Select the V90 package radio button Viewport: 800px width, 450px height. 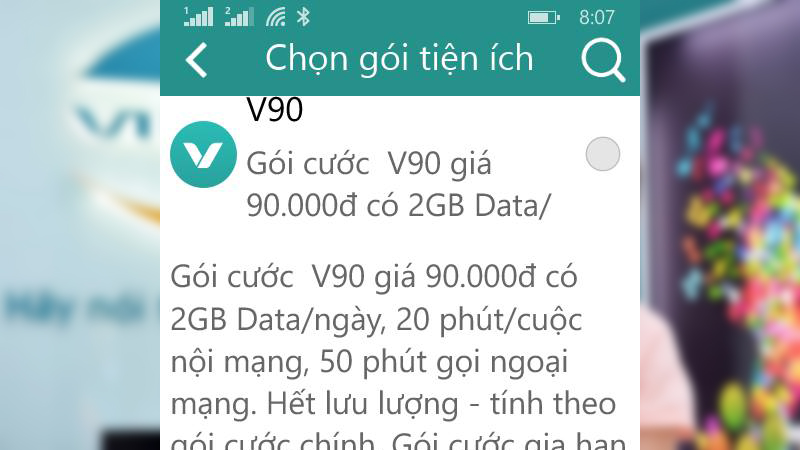tap(602, 154)
